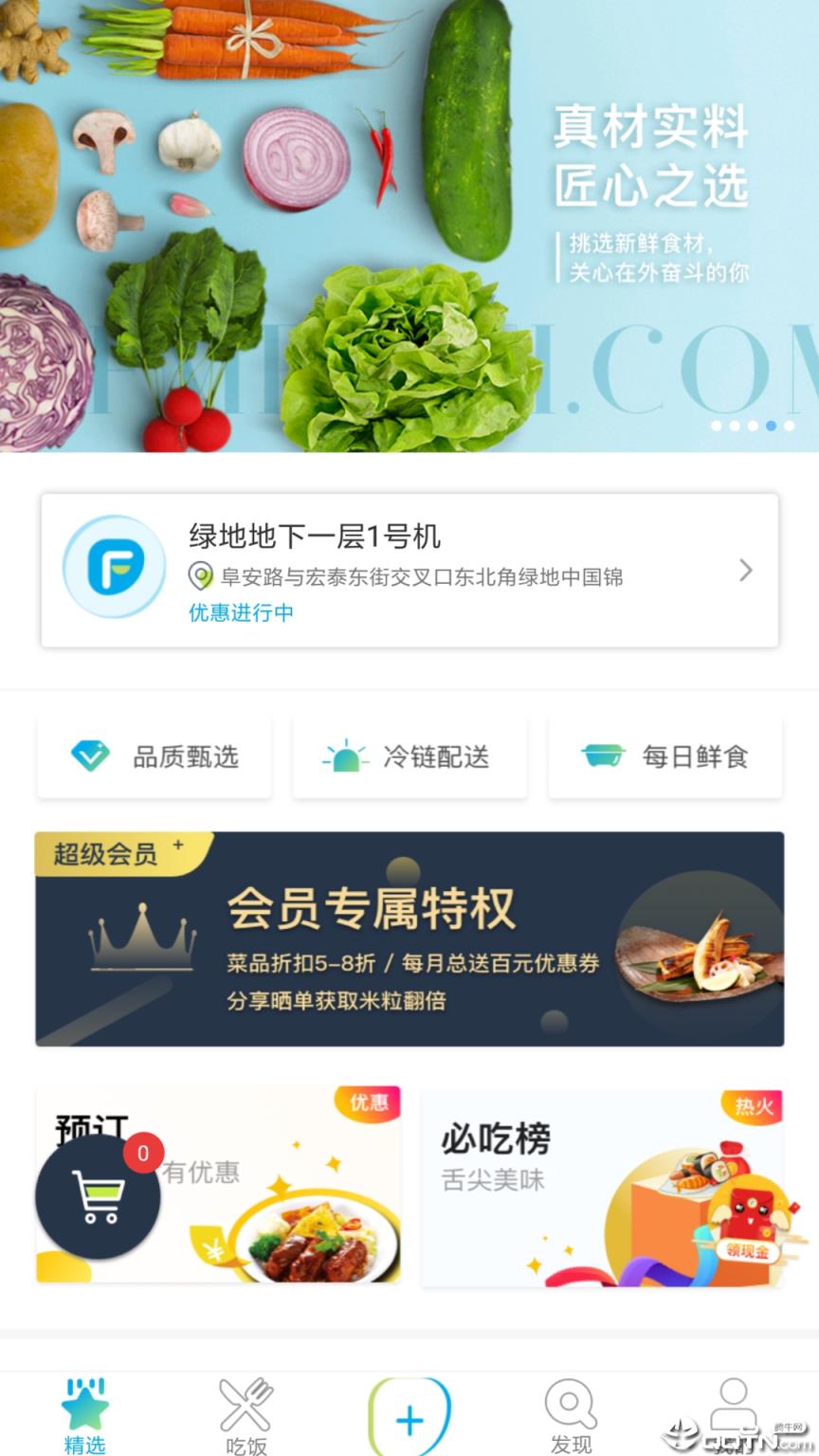The image size is (819, 1456).
Task: Open the 必吃榜 must-eat list card
Action: pyautogui.click(x=603, y=1186)
